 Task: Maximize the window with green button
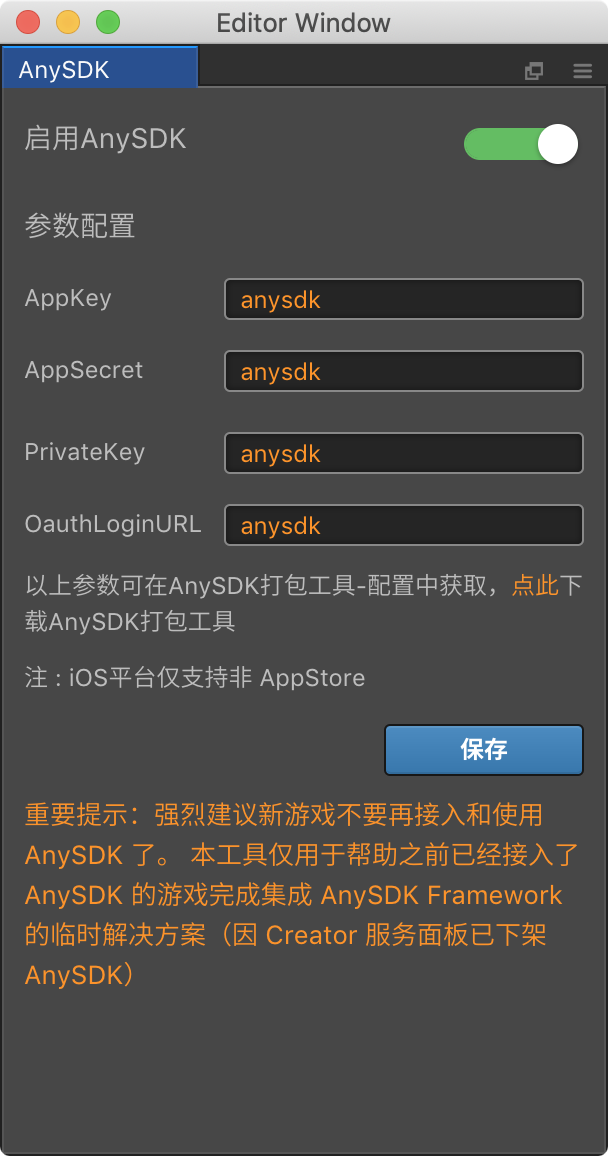pyautogui.click(x=107, y=22)
